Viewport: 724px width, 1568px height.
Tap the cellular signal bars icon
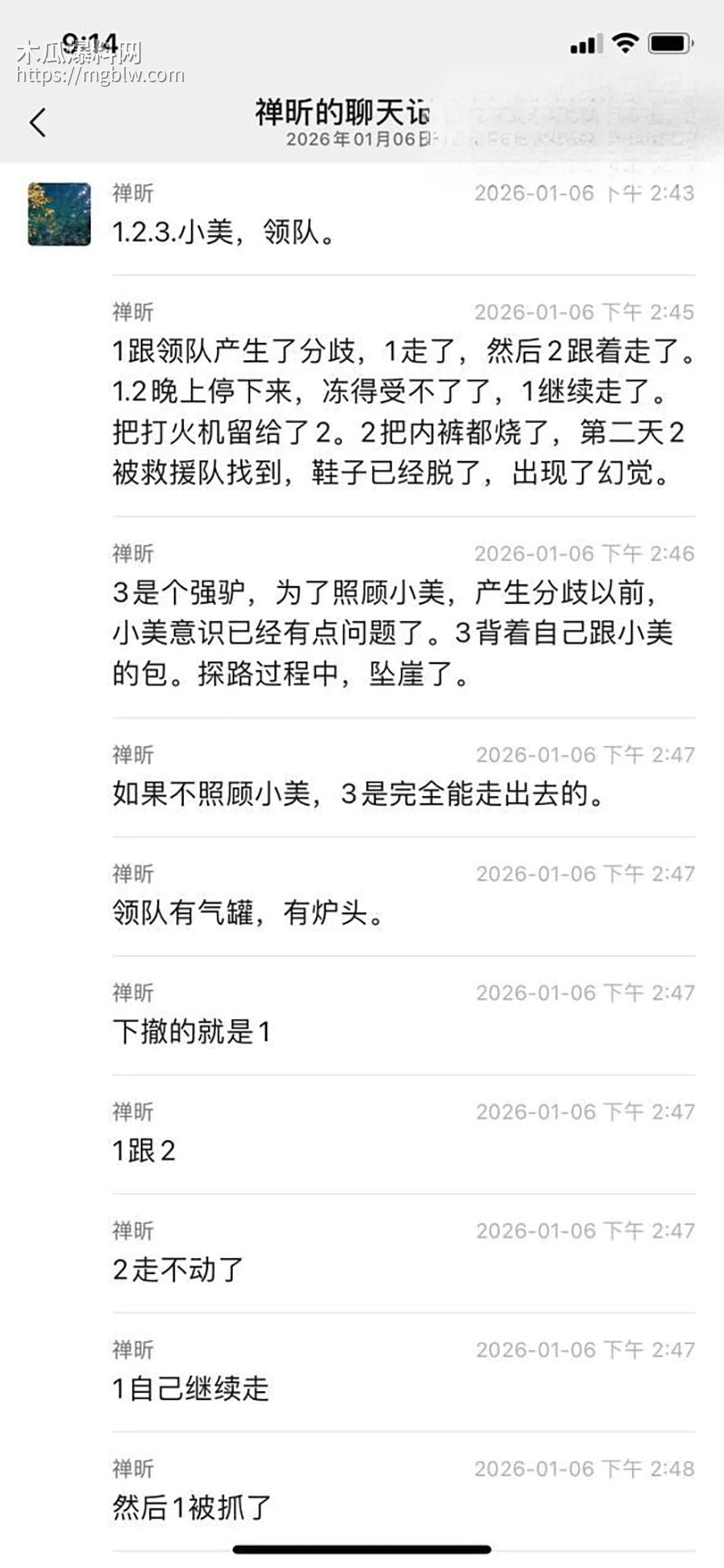pos(586,43)
